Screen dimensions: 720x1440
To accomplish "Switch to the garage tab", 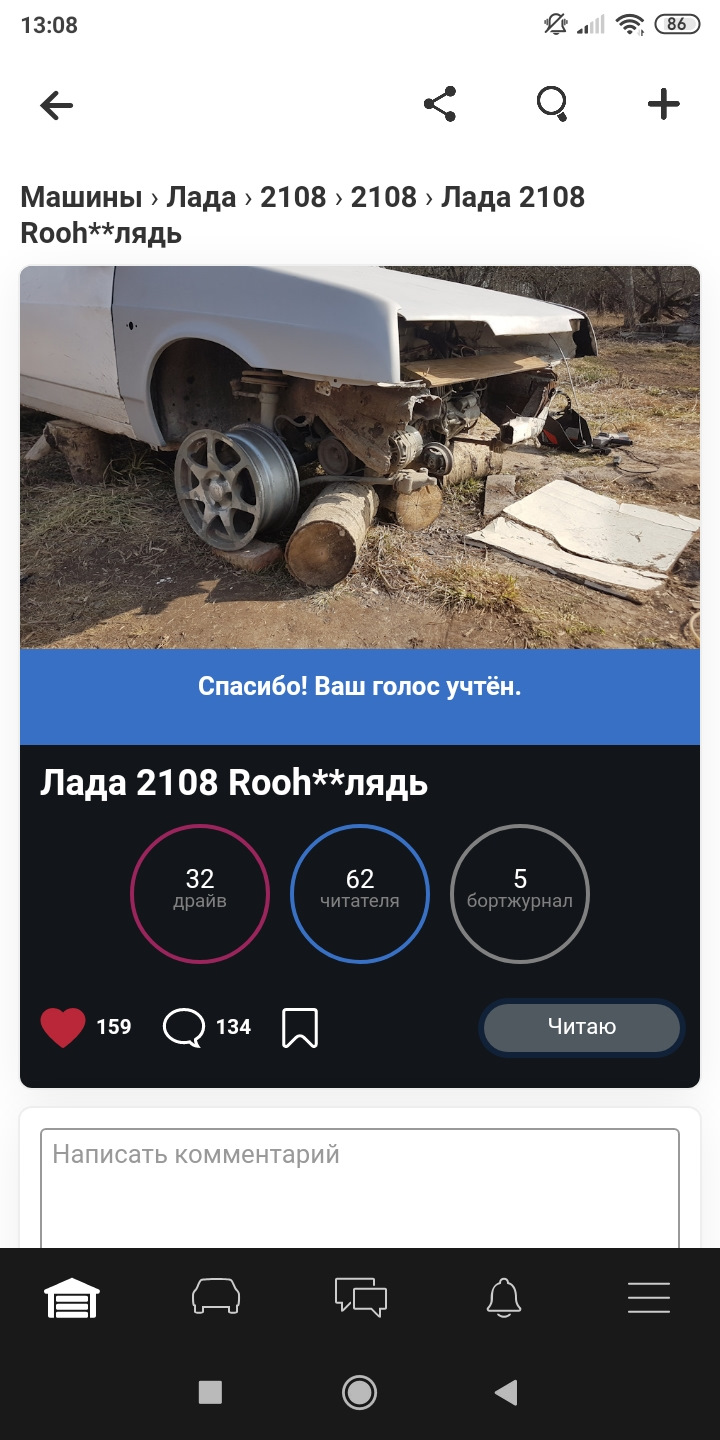I will click(72, 1298).
